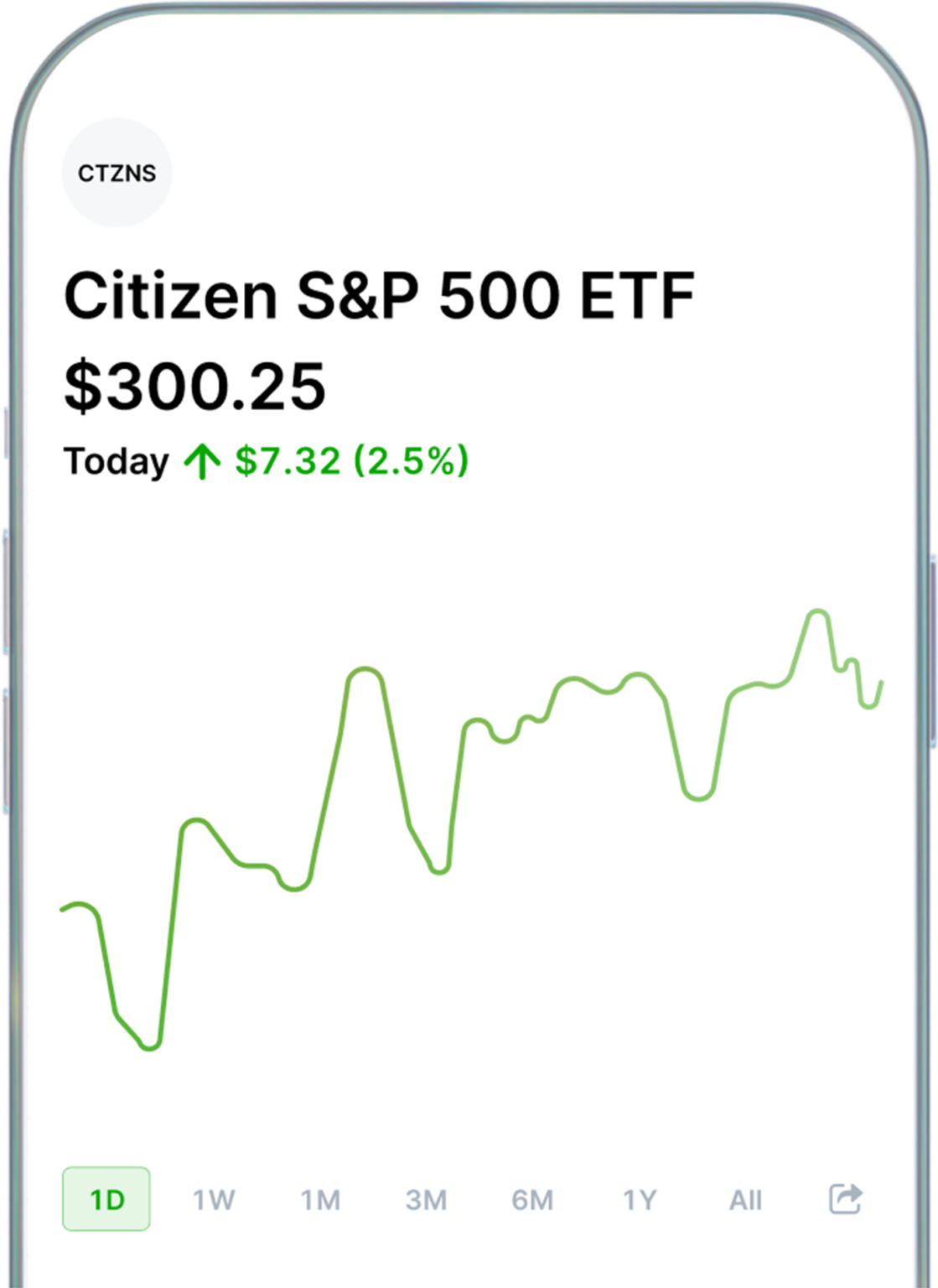Select the All-time chart view
Viewport: 938px width, 1288px height.
click(744, 1199)
